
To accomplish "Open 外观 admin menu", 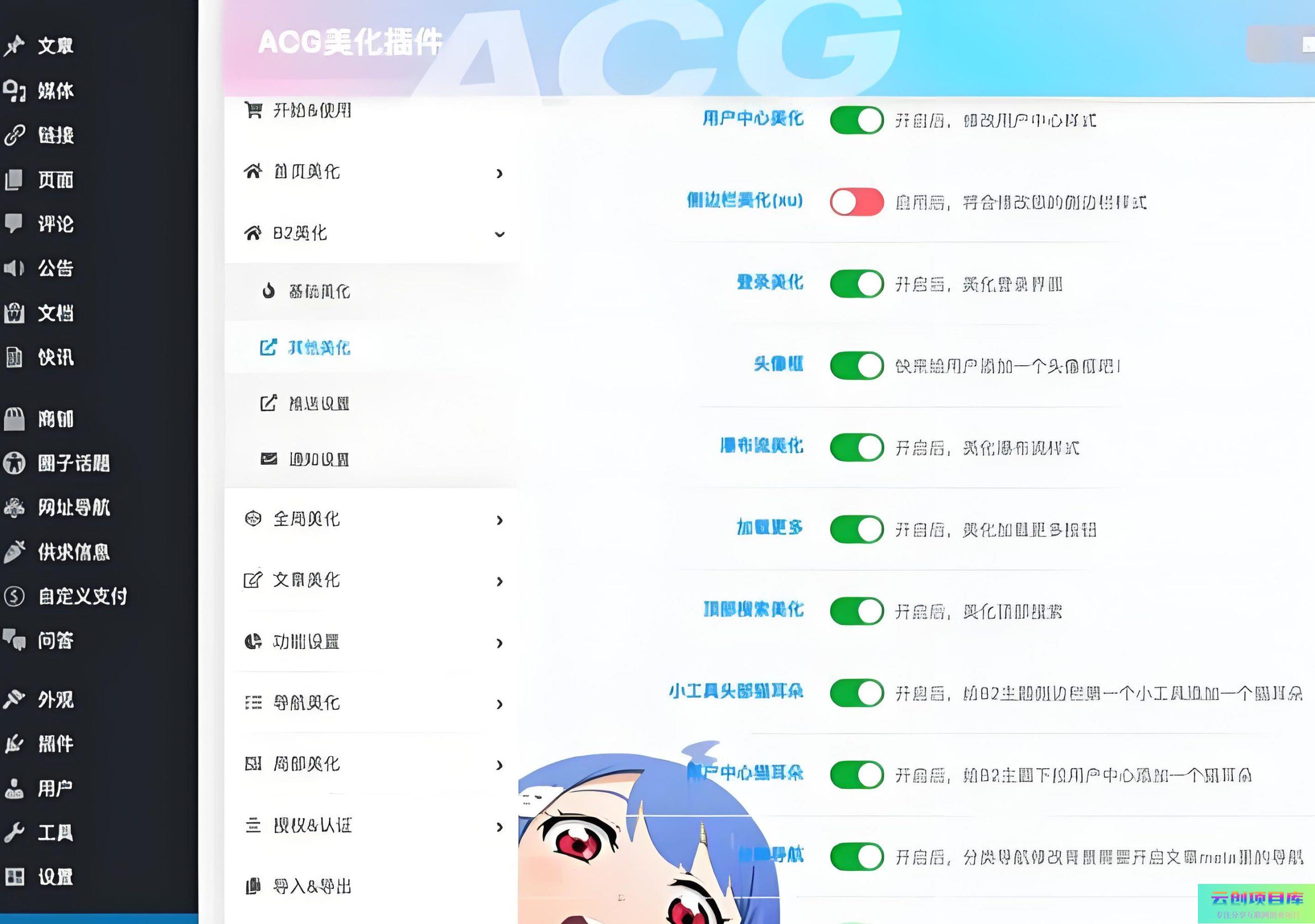I will pyautogui.click(x=55, y=700).
